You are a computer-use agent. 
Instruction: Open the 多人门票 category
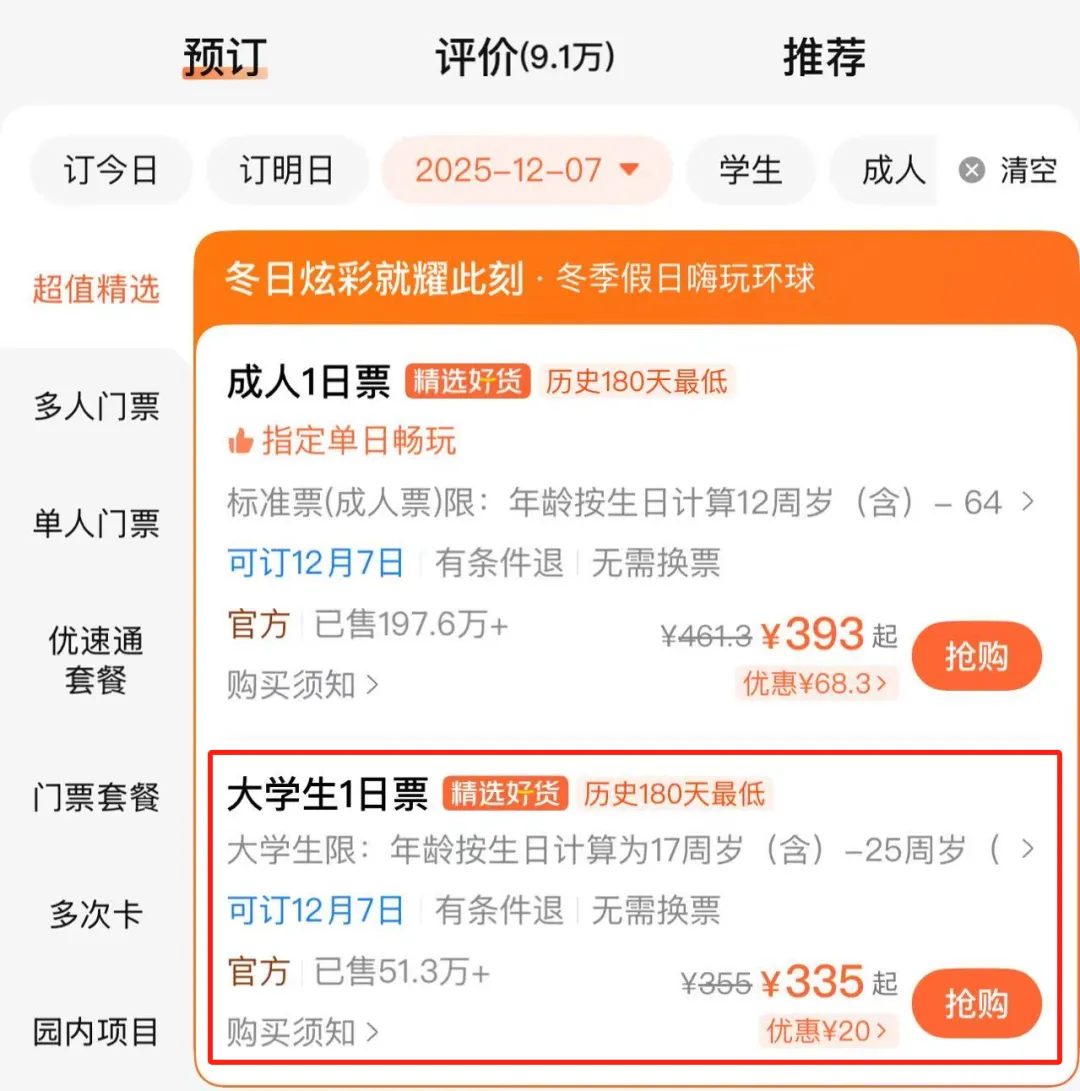pyautogui.click(x=96, y=407)
